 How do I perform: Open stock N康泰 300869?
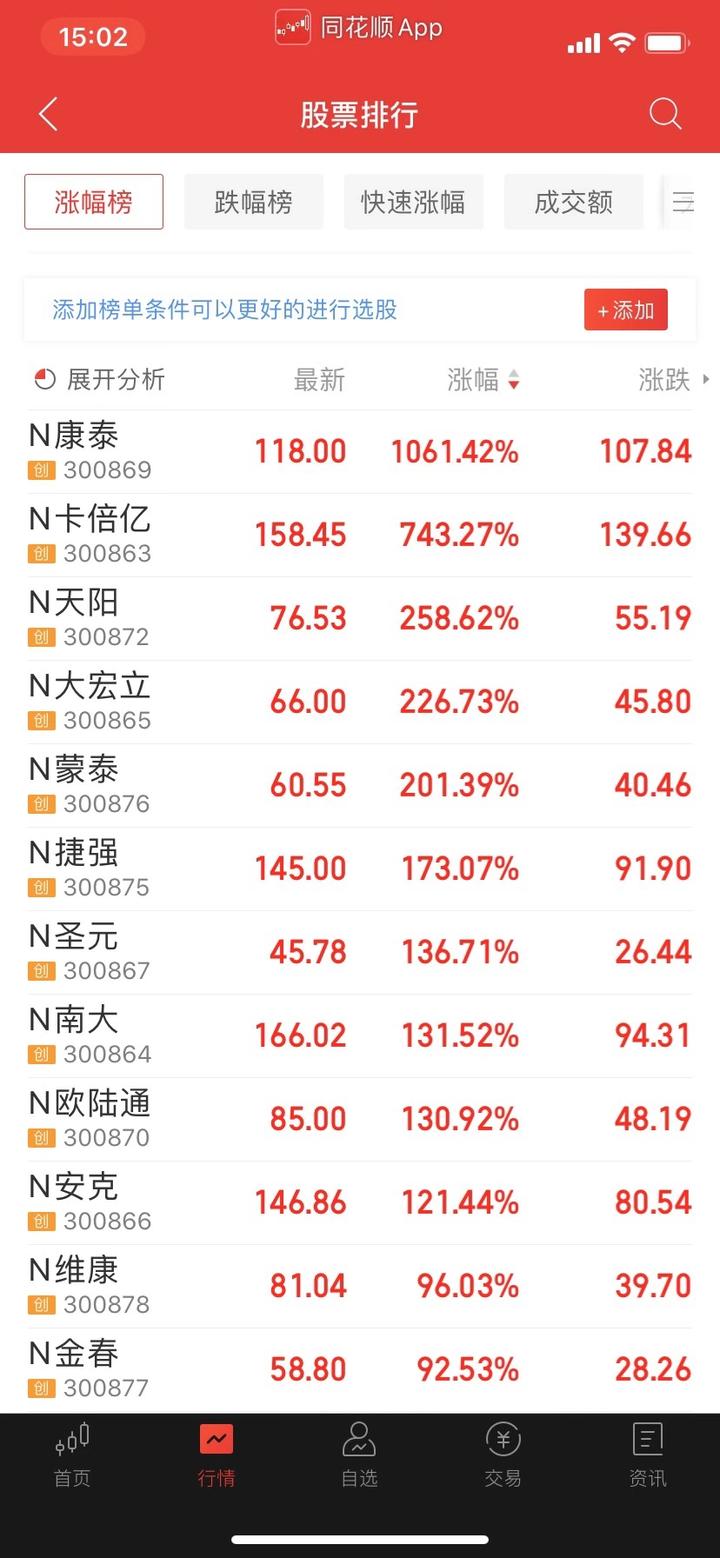[x=360, y=452]
